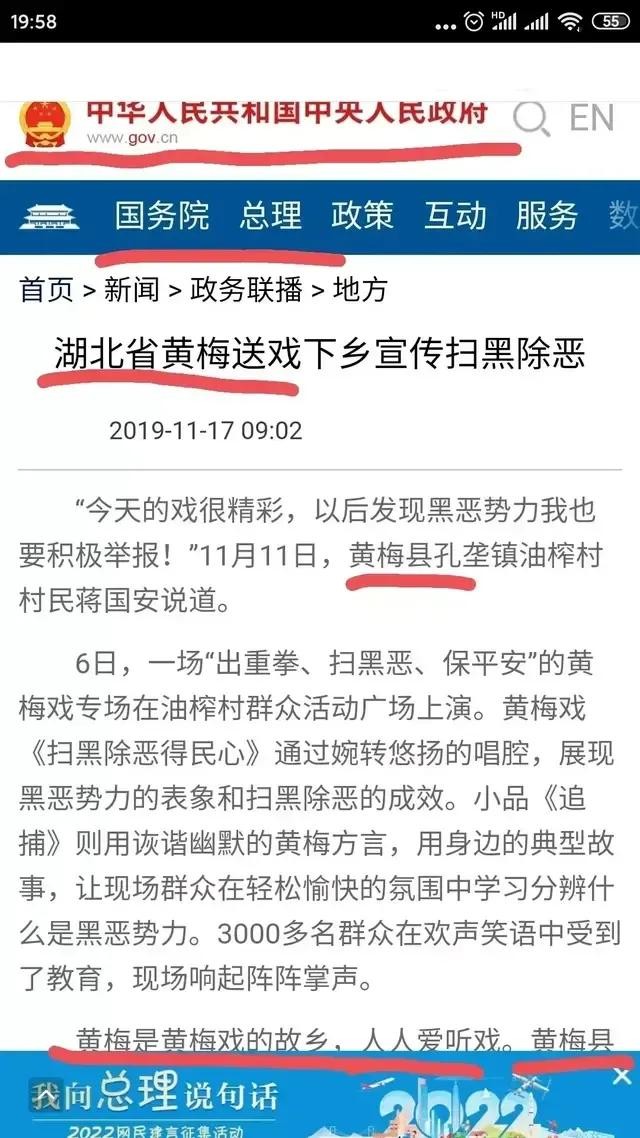This screenshot has height=1138, width=640.
Task: Tap the Tiananmen gate icon in navigation bar
Action: [49, 215]
